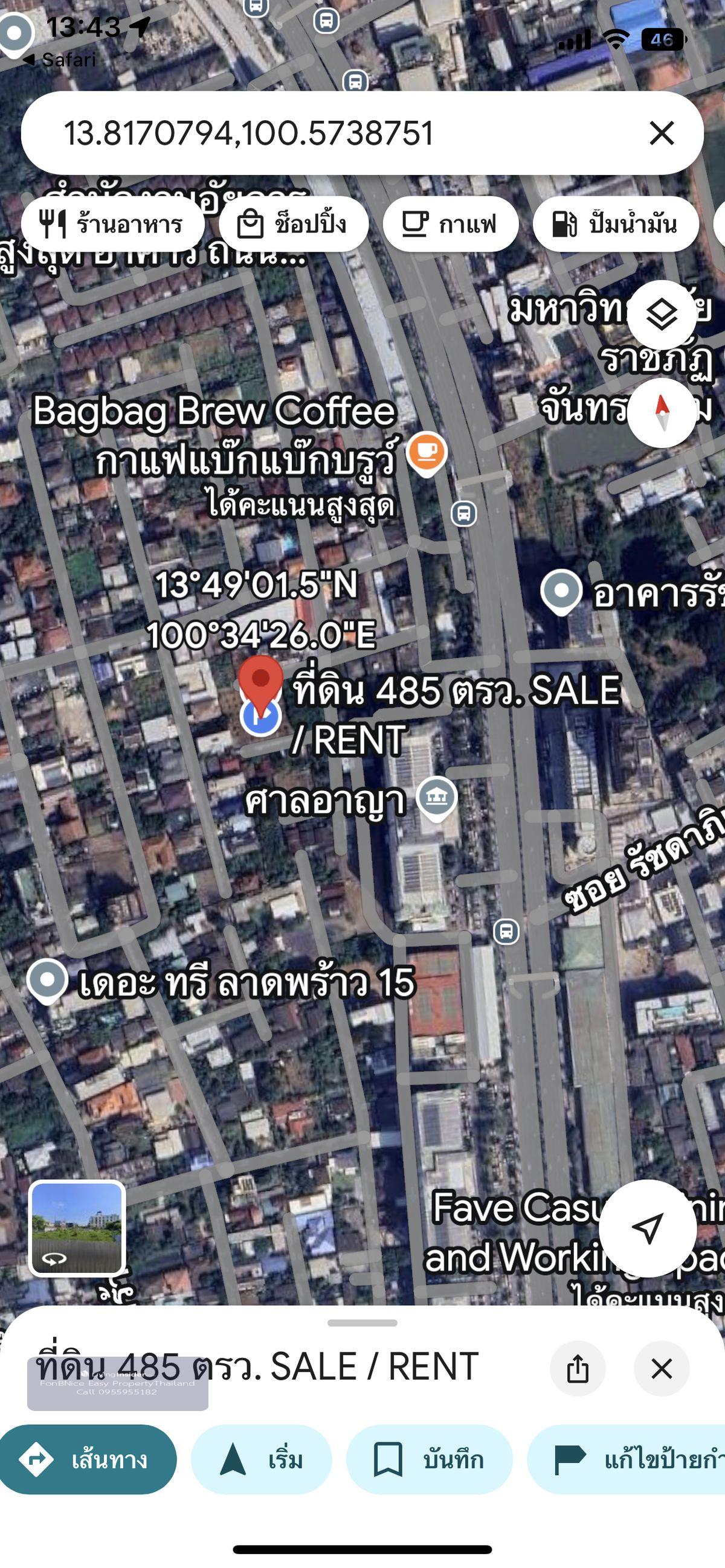Image resolution: width=725 pixels, height=1568 pixels.
Task: Get directions with เส้นทาง button
Action: [x=88, y=1460]
